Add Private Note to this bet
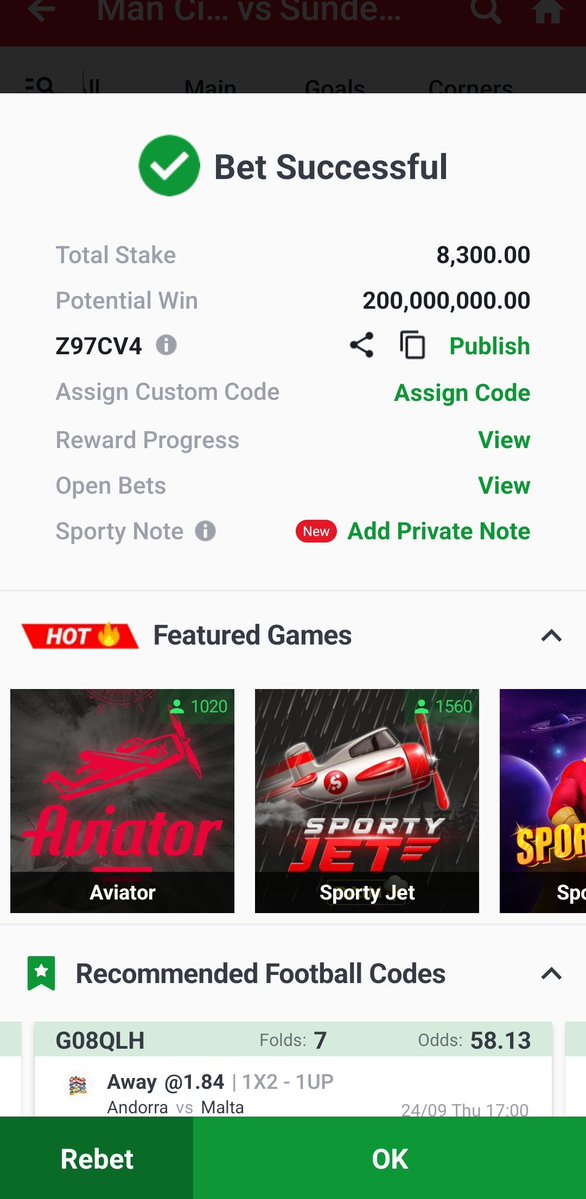The width and height of the screenshot is (586, 1199). [438, 531]
